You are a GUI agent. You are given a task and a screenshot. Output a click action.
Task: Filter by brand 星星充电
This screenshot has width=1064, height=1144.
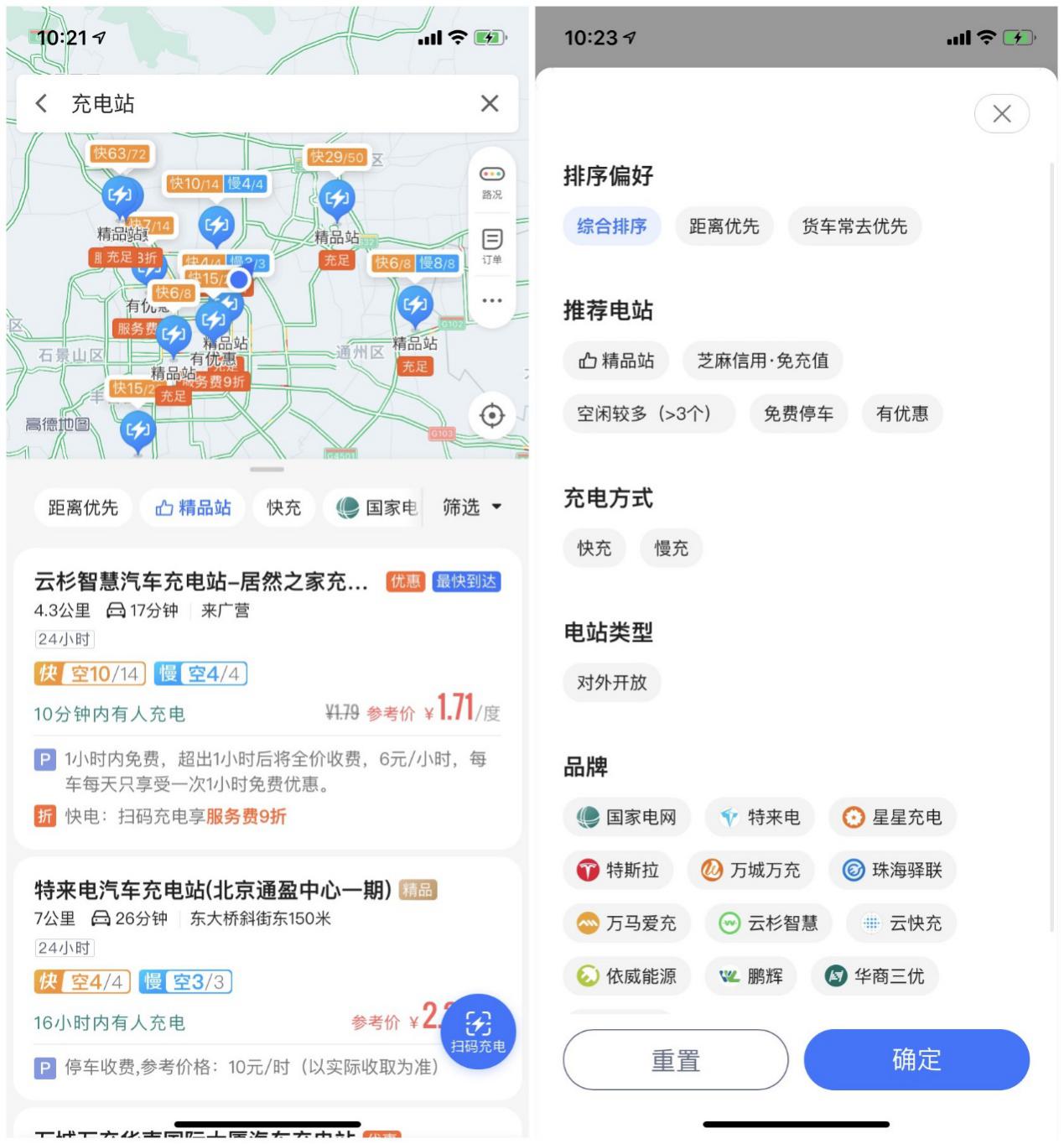(x=892, y=817)
